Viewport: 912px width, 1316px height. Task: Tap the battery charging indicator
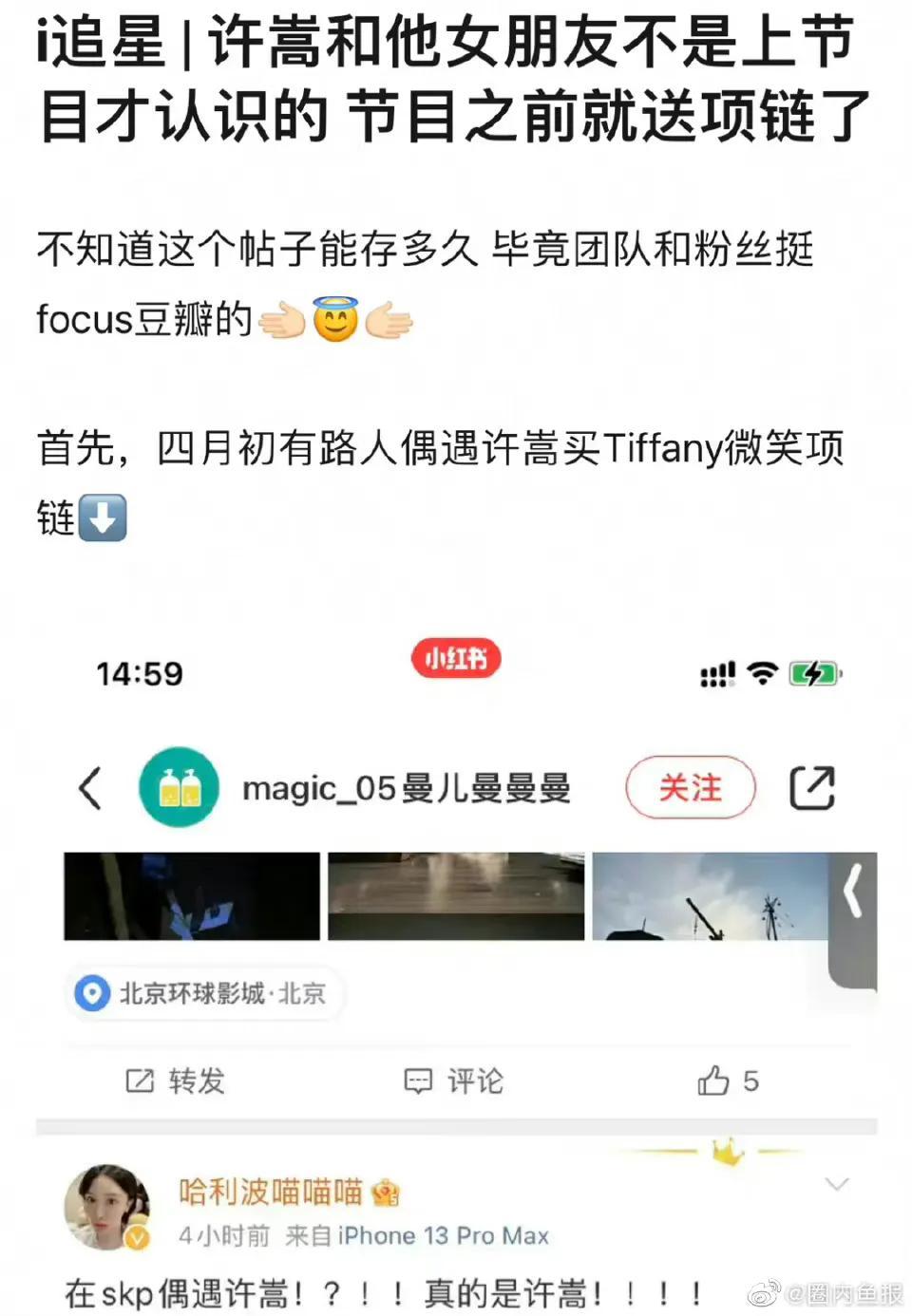pyautogui.click(x=812, y=672)
